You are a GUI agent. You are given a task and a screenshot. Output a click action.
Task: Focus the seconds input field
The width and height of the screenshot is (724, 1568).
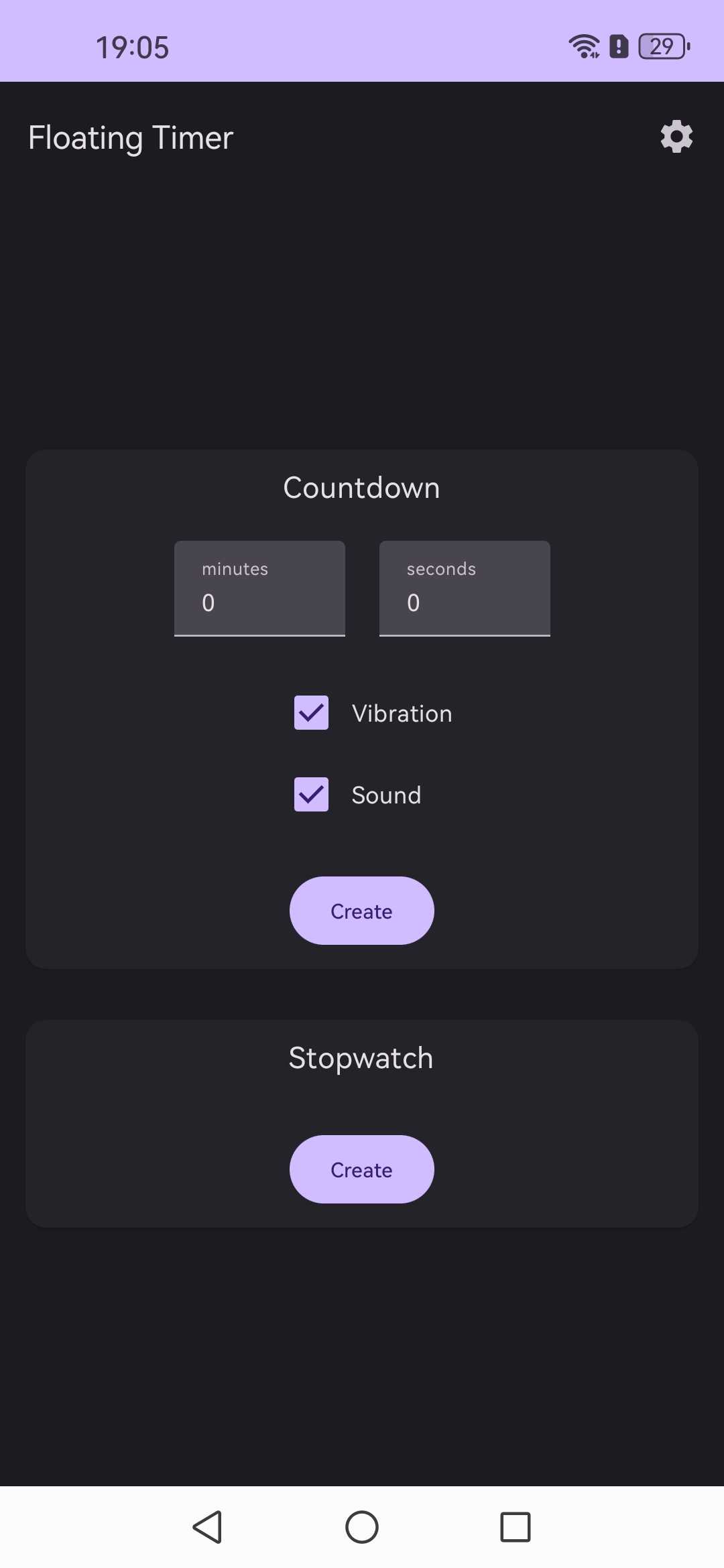(x=465, y=588)
